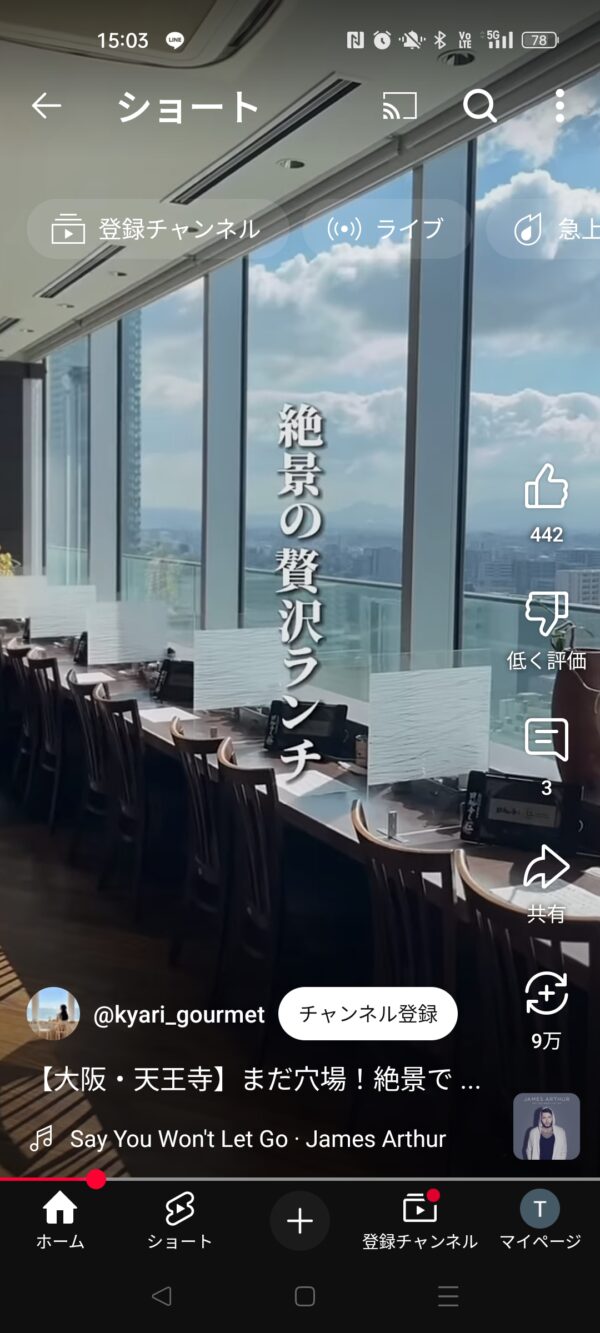Open the search icon
This screenshot has width=600, height=1333.
click(x=479, y=106)
